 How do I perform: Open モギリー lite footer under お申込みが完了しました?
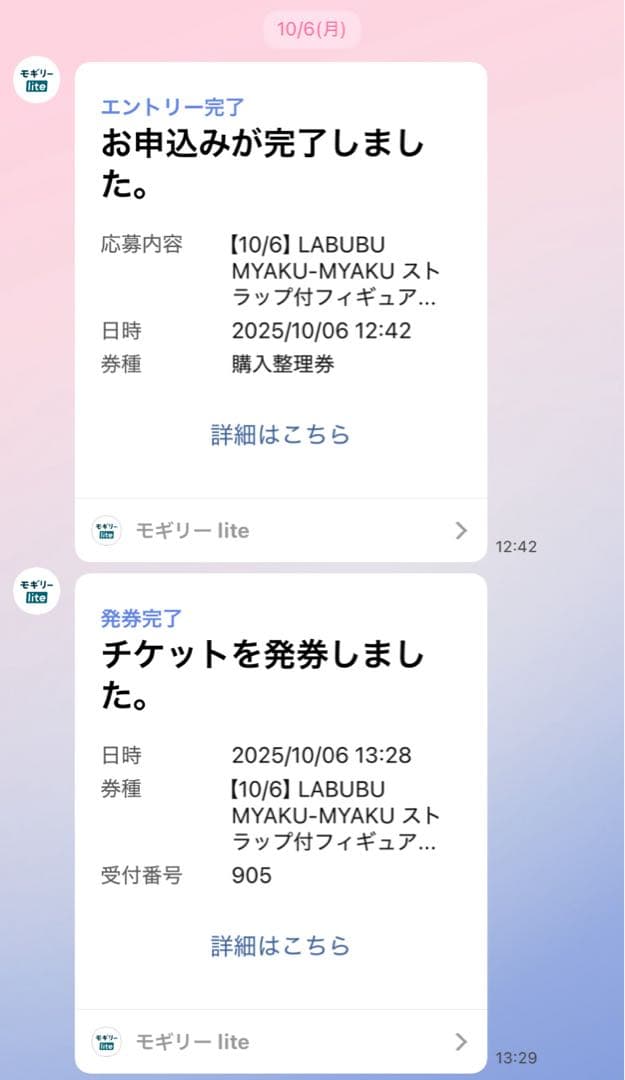click(x=280, y=530)
